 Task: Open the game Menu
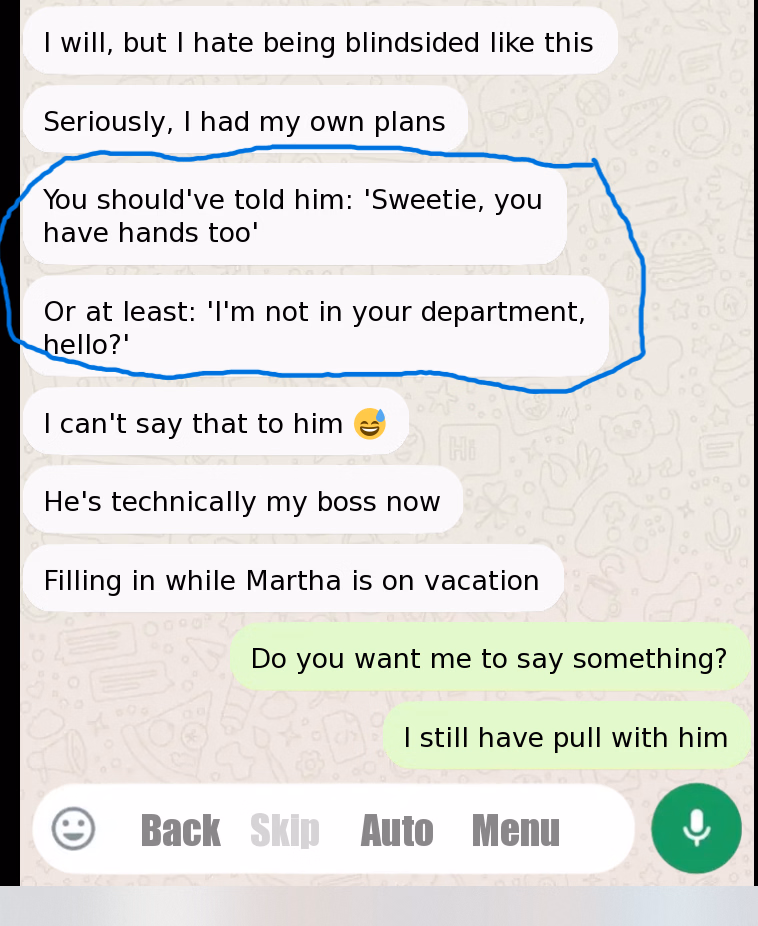516,830
